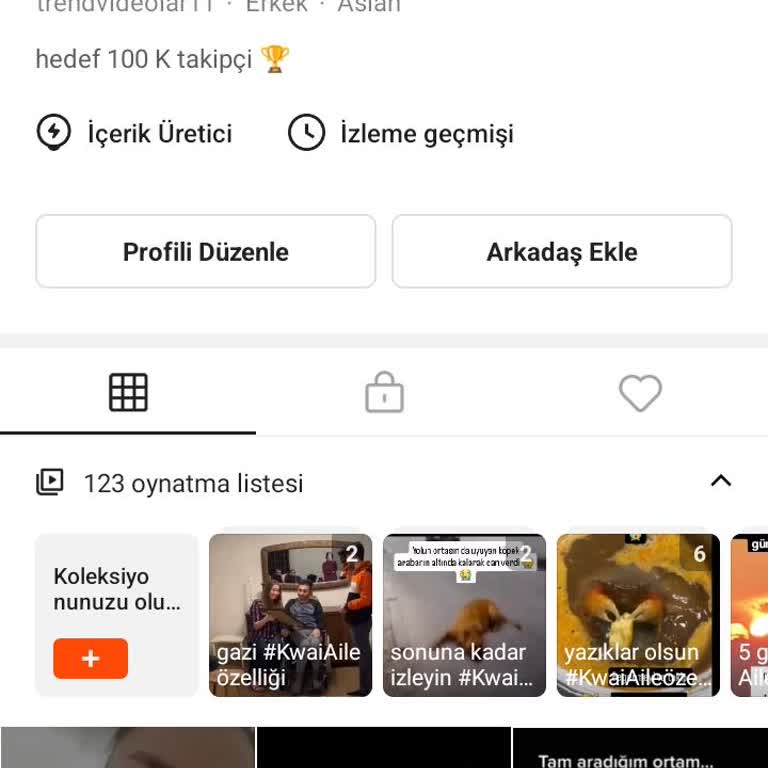
Task: Tap Arkadaş Ekle to add friends
Action: (561, 252)
